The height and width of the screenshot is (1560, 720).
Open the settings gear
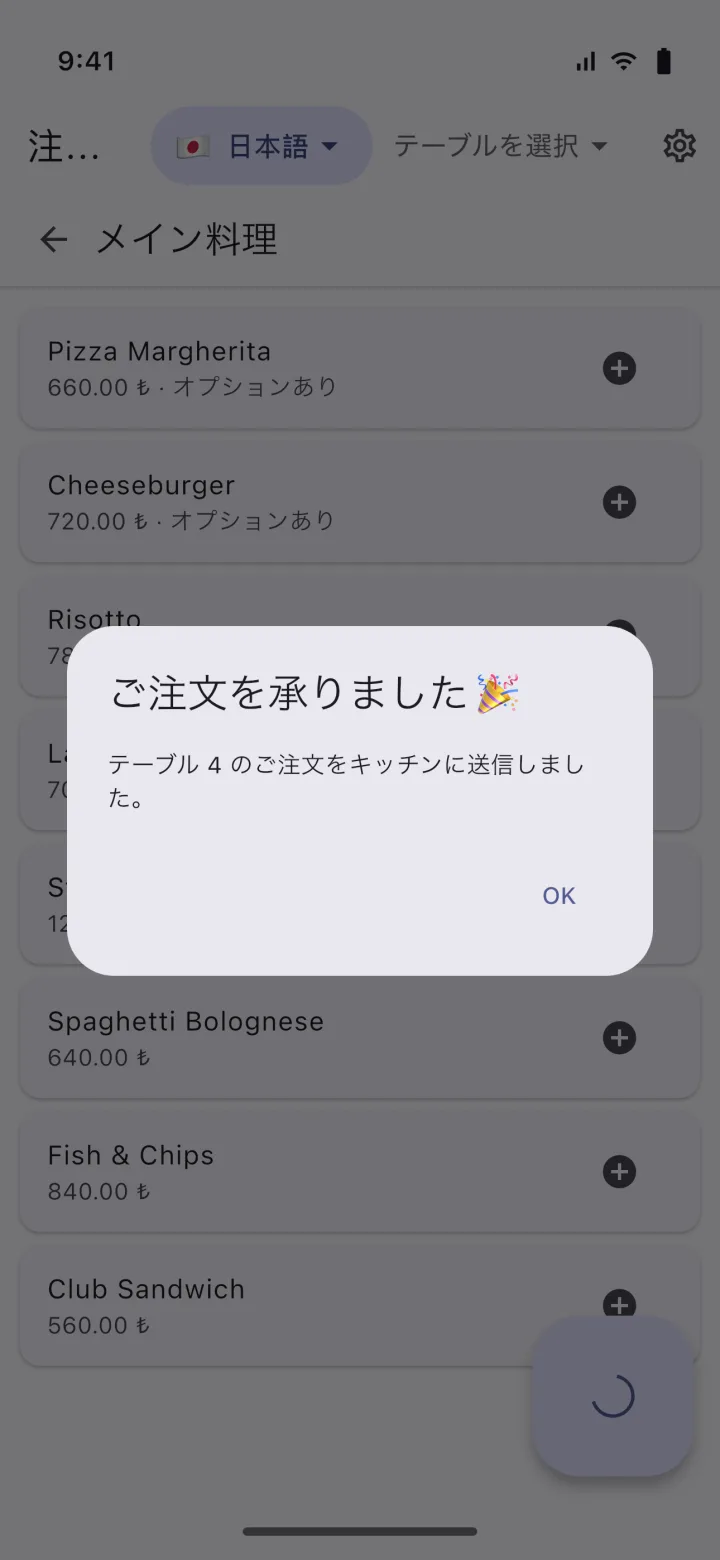[x=679, y=146]
